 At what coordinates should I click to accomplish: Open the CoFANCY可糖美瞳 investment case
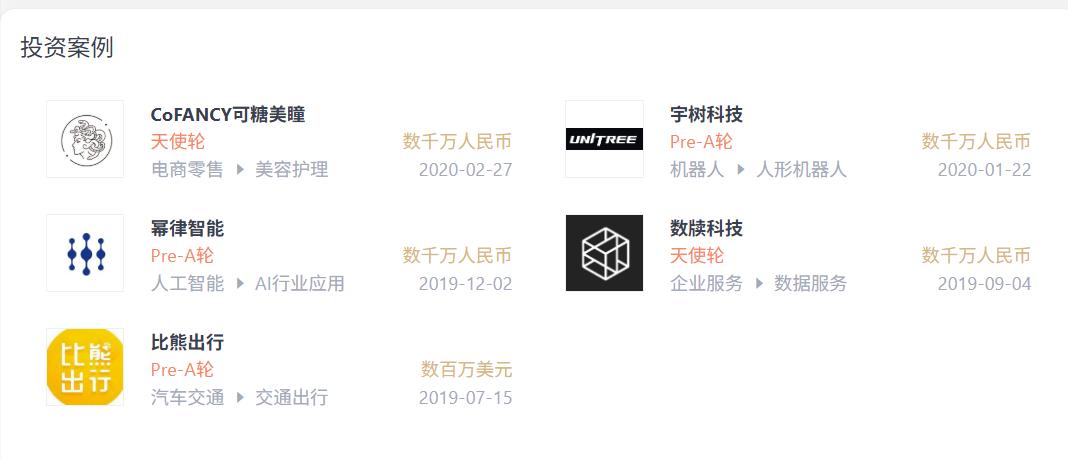228,115
